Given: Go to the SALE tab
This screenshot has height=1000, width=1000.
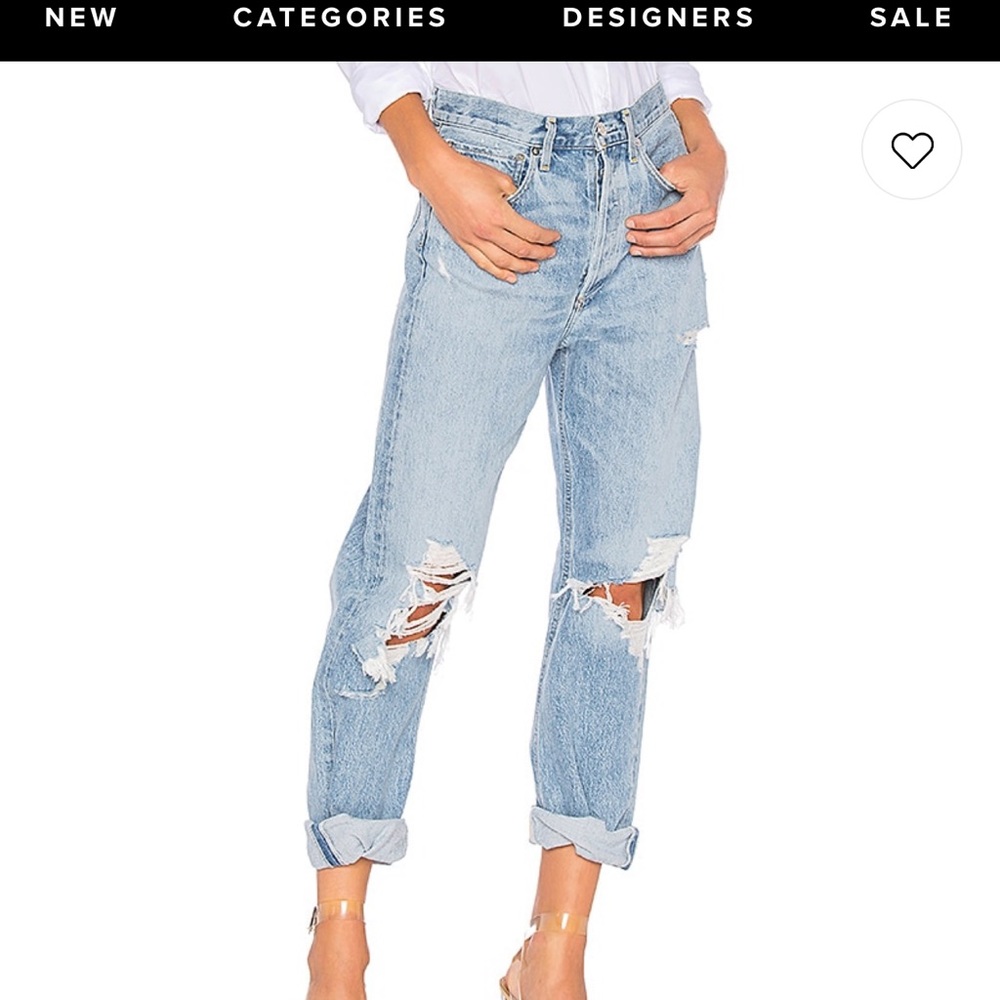Looking at the screenshot, I should (x=911, y=18).
